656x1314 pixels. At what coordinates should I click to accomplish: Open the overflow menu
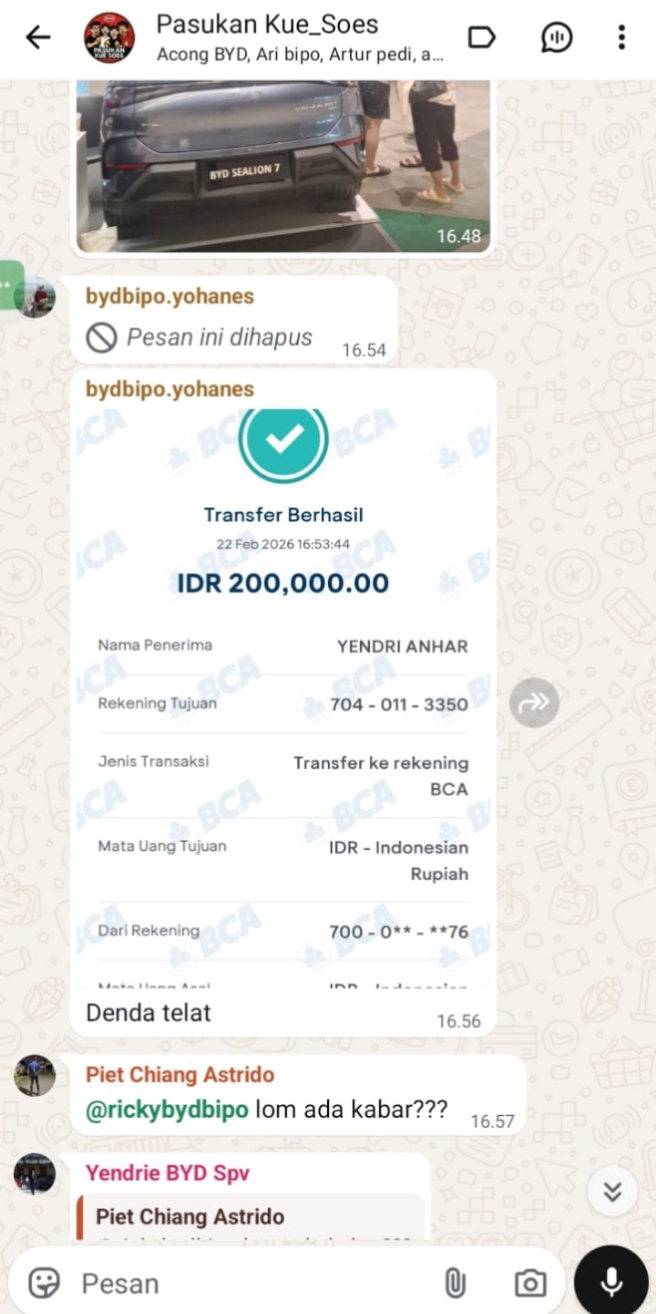coord(621,38)
